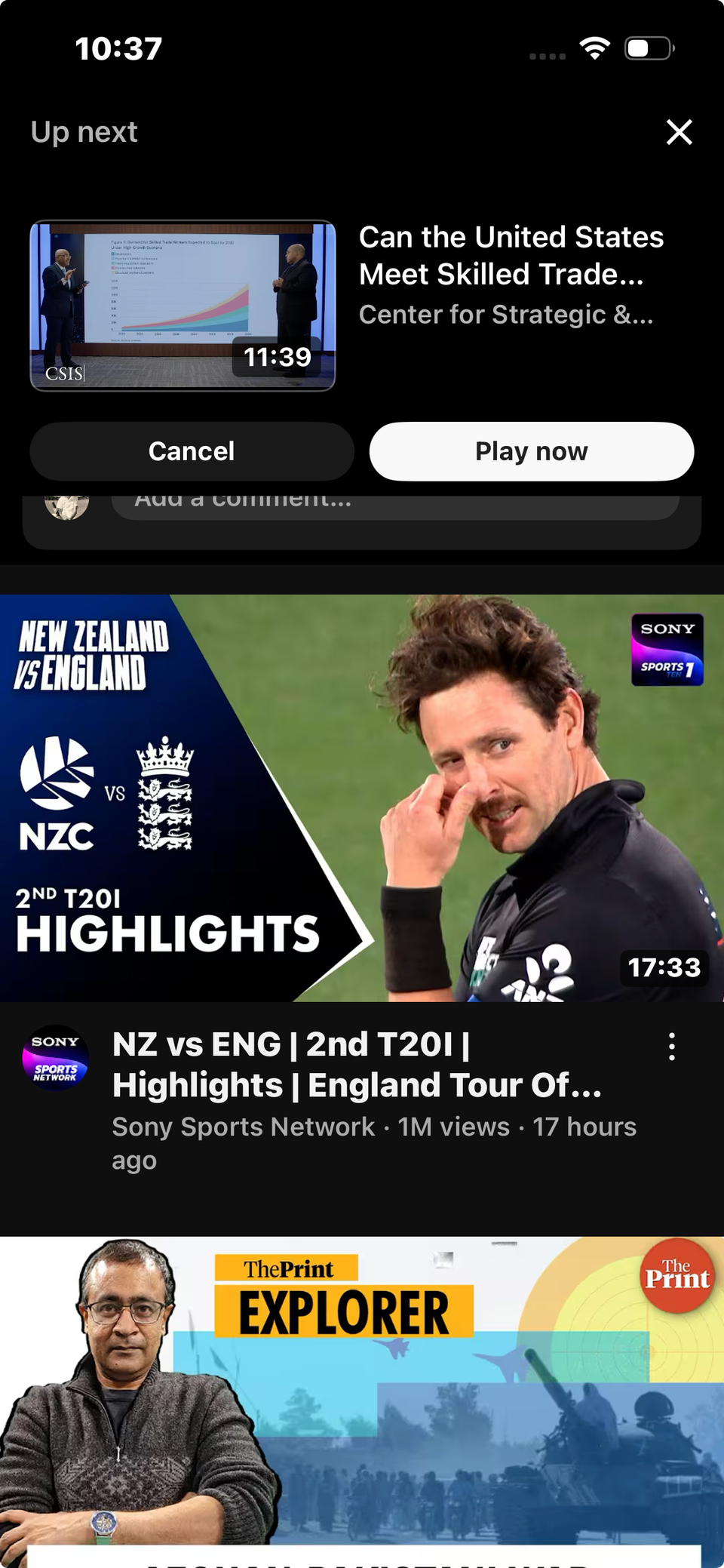
Task: Close the Up next panel
Action: click(679, 132)
